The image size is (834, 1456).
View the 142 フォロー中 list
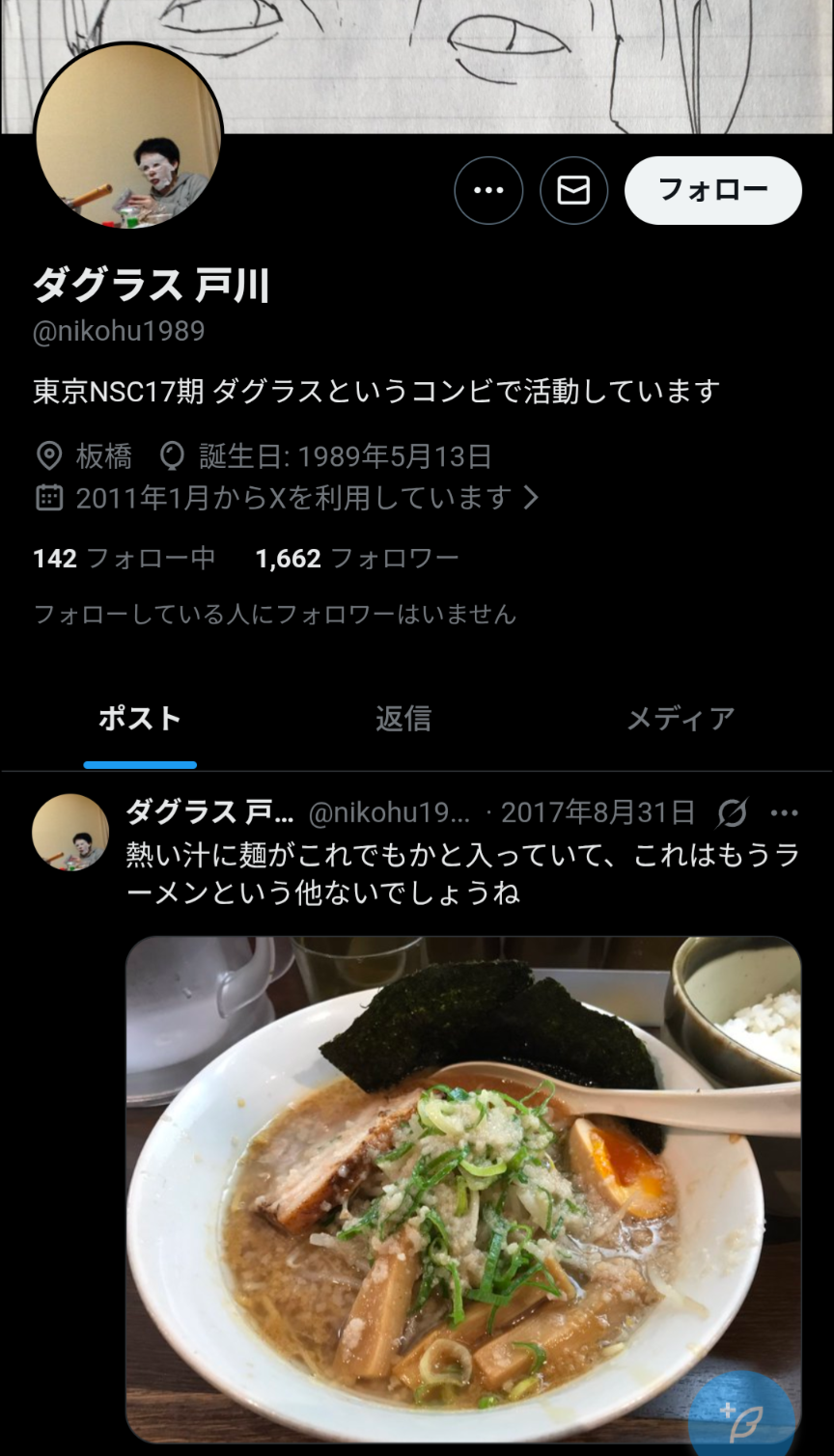tap(124, 558)
